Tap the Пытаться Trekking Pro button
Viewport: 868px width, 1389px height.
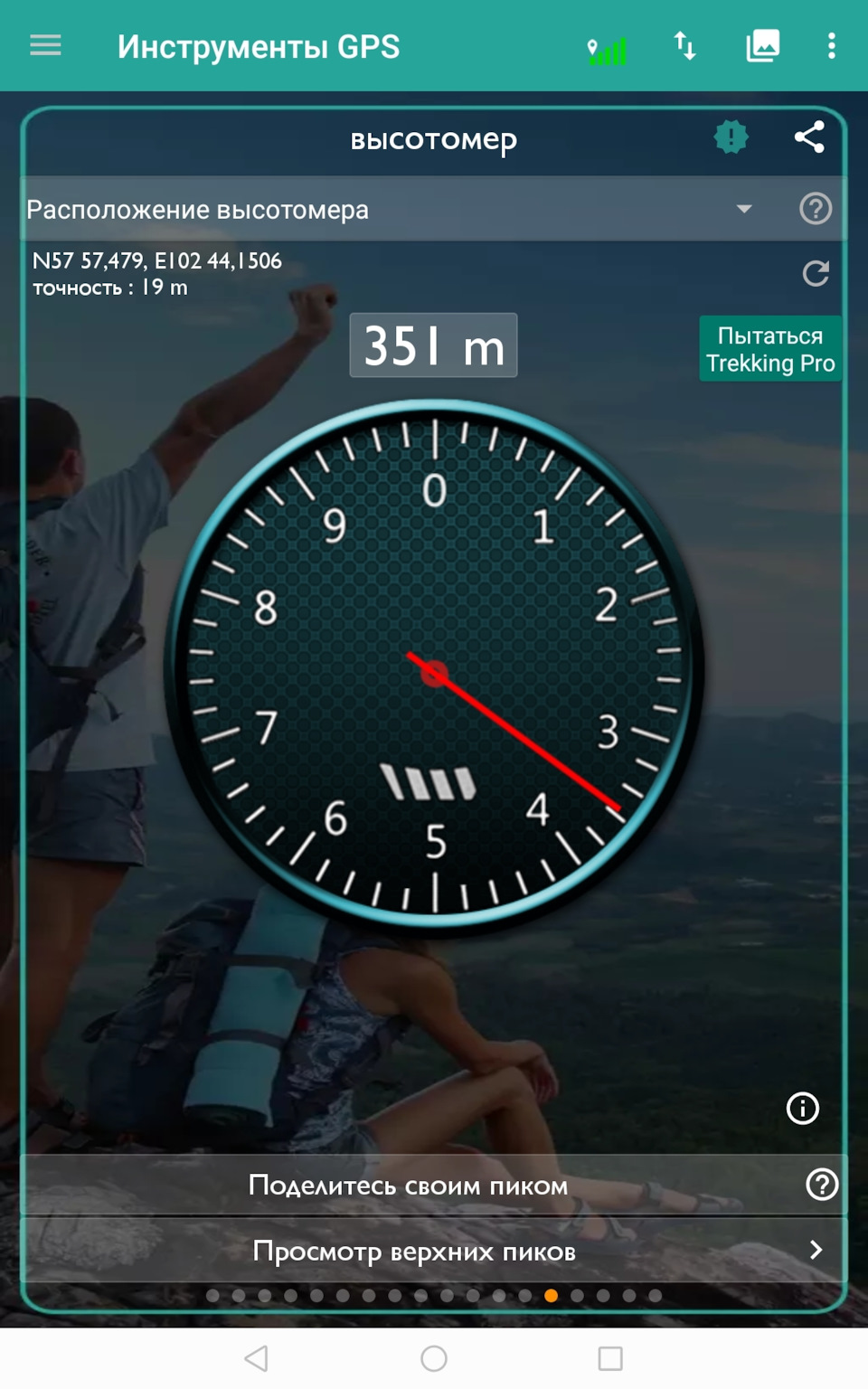(770, 349)
